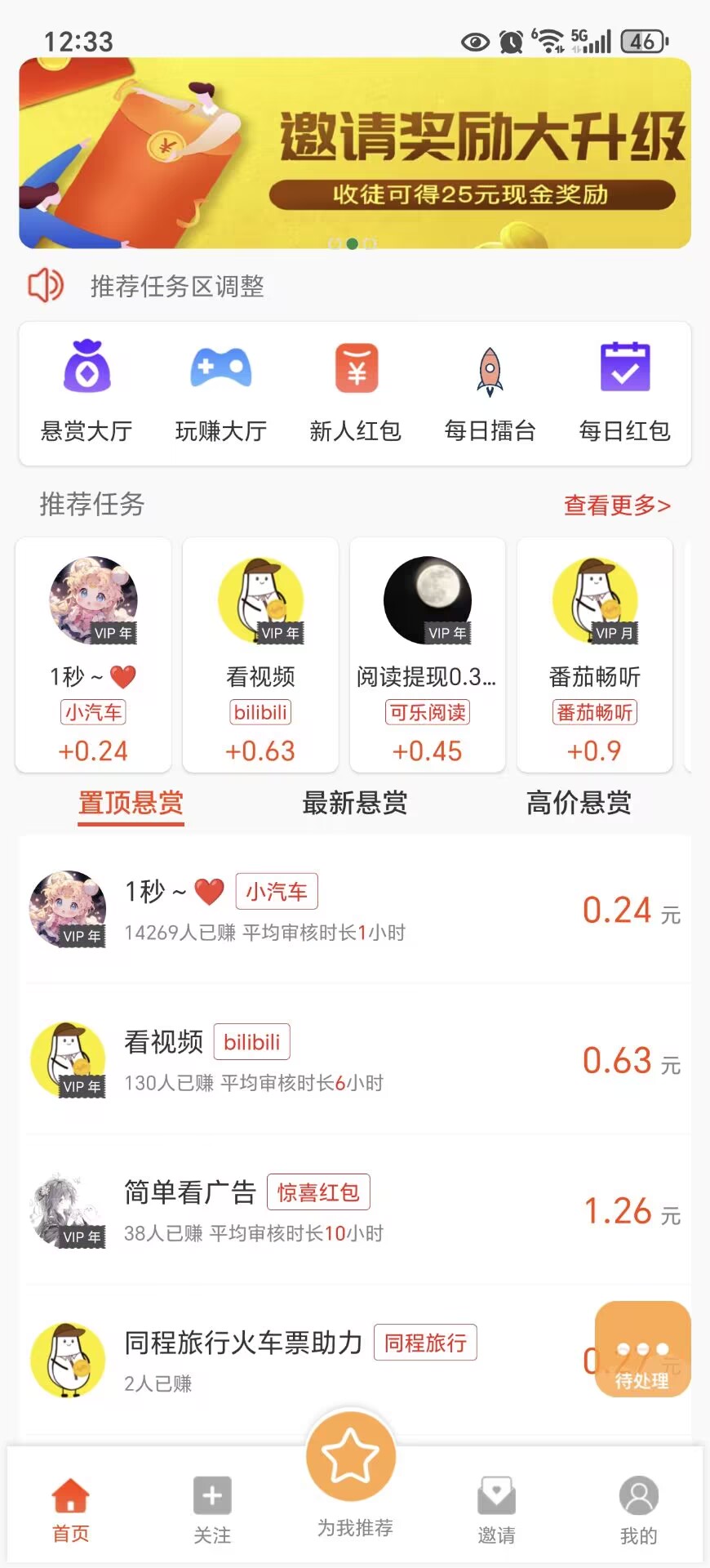Image resolution: width=710 pixels, height=1568 pixels.
Task: Switch to 高价悬赏 tab
Action: (579, 804)
